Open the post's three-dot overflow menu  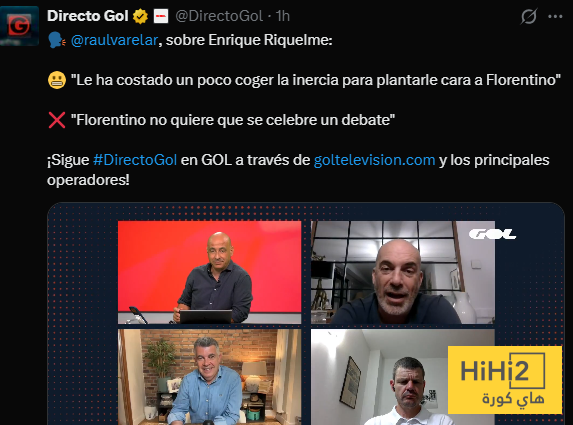[555, 16]
